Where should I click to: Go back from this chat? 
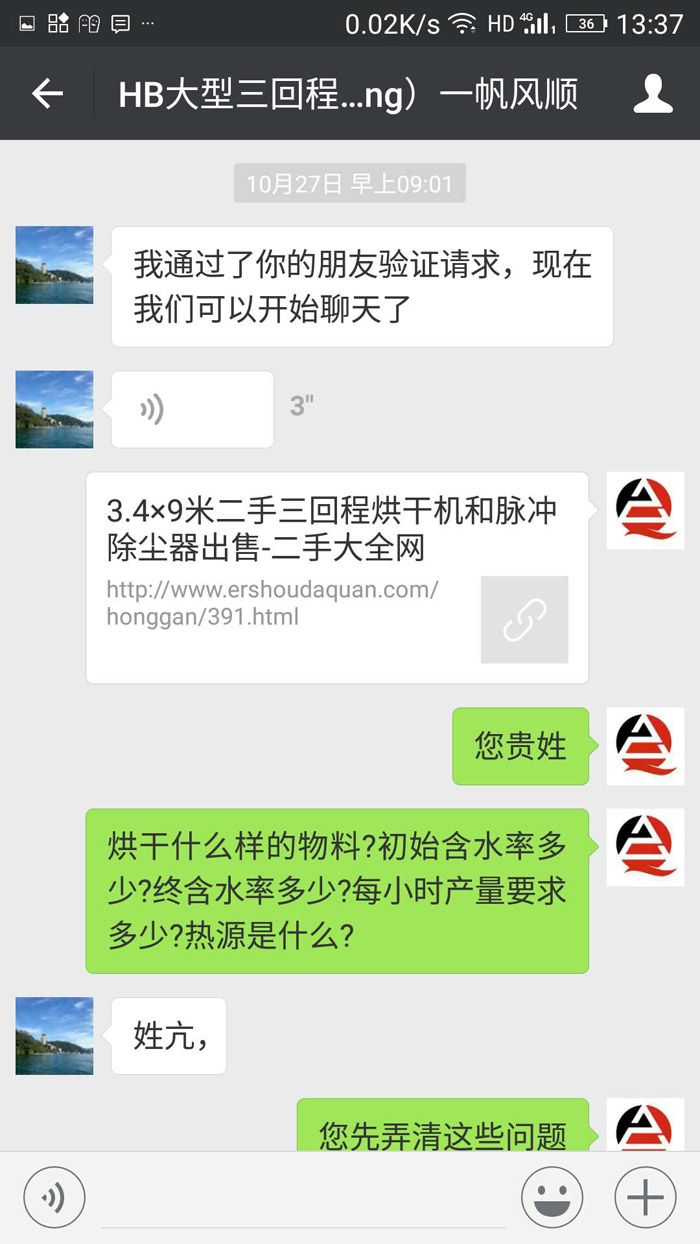tap(47, 94)
